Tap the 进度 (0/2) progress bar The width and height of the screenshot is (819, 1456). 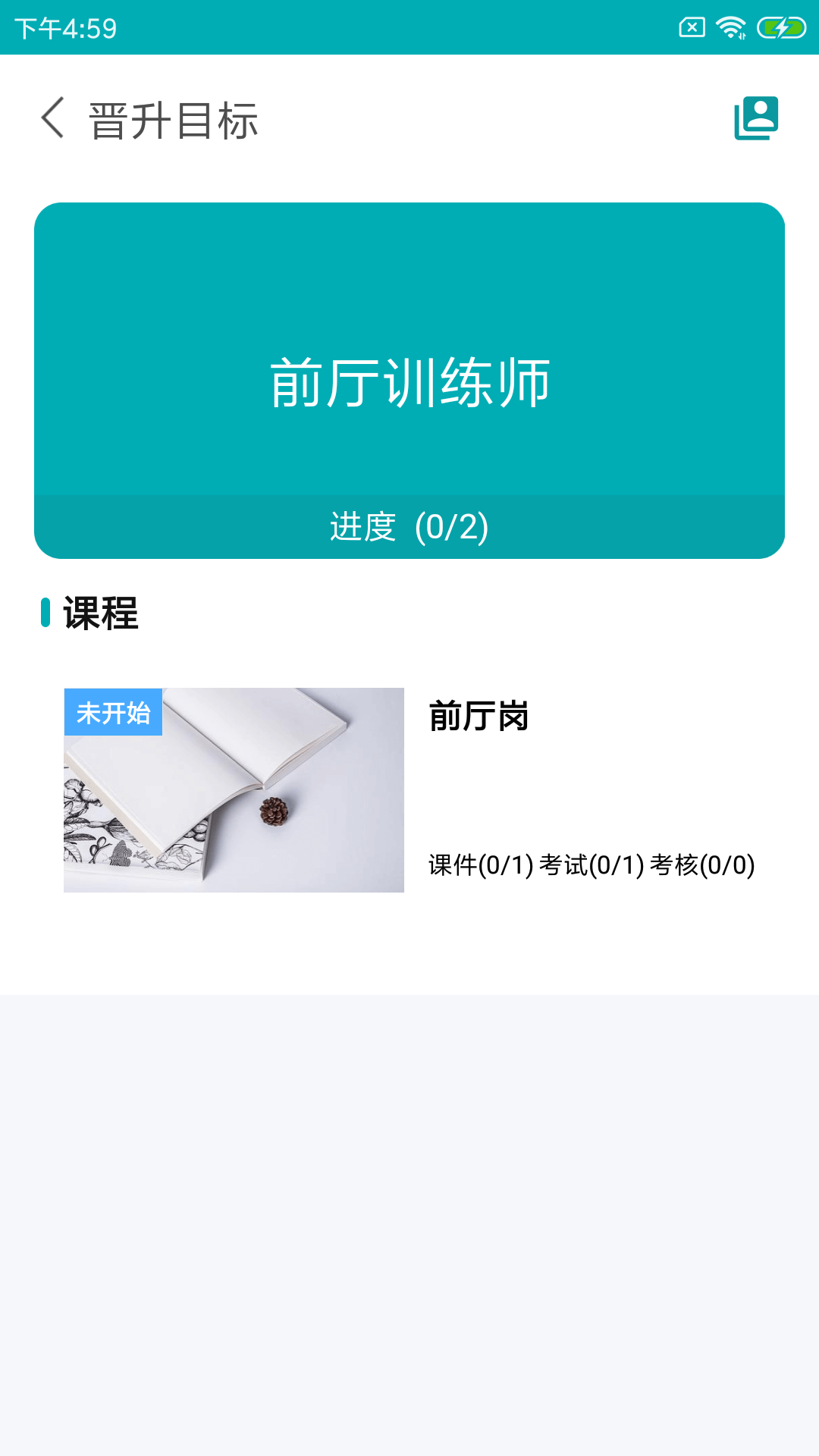[x=409, y=525]
